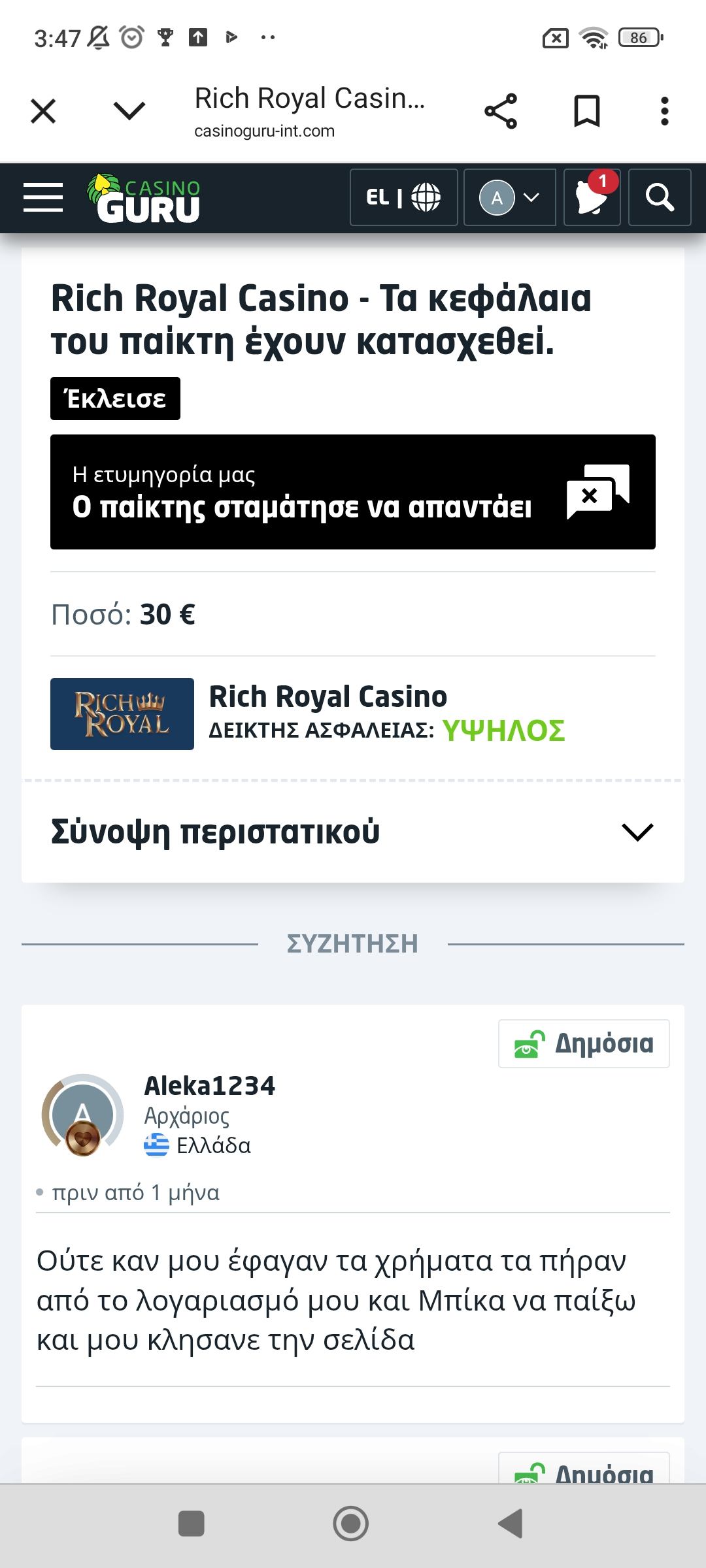Open the site search
The height and width of the screenshot is (1568, 706).
pyautogui.click(x=659, y=197)
